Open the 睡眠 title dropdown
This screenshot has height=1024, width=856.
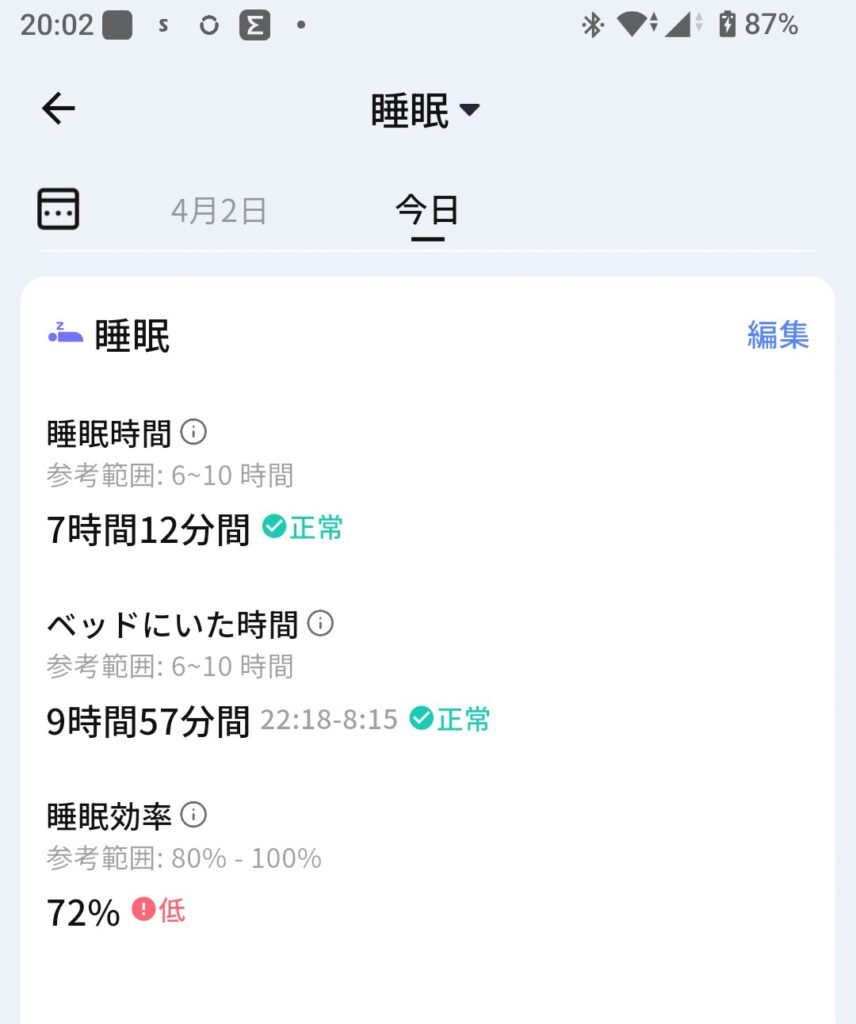(426, 110)
